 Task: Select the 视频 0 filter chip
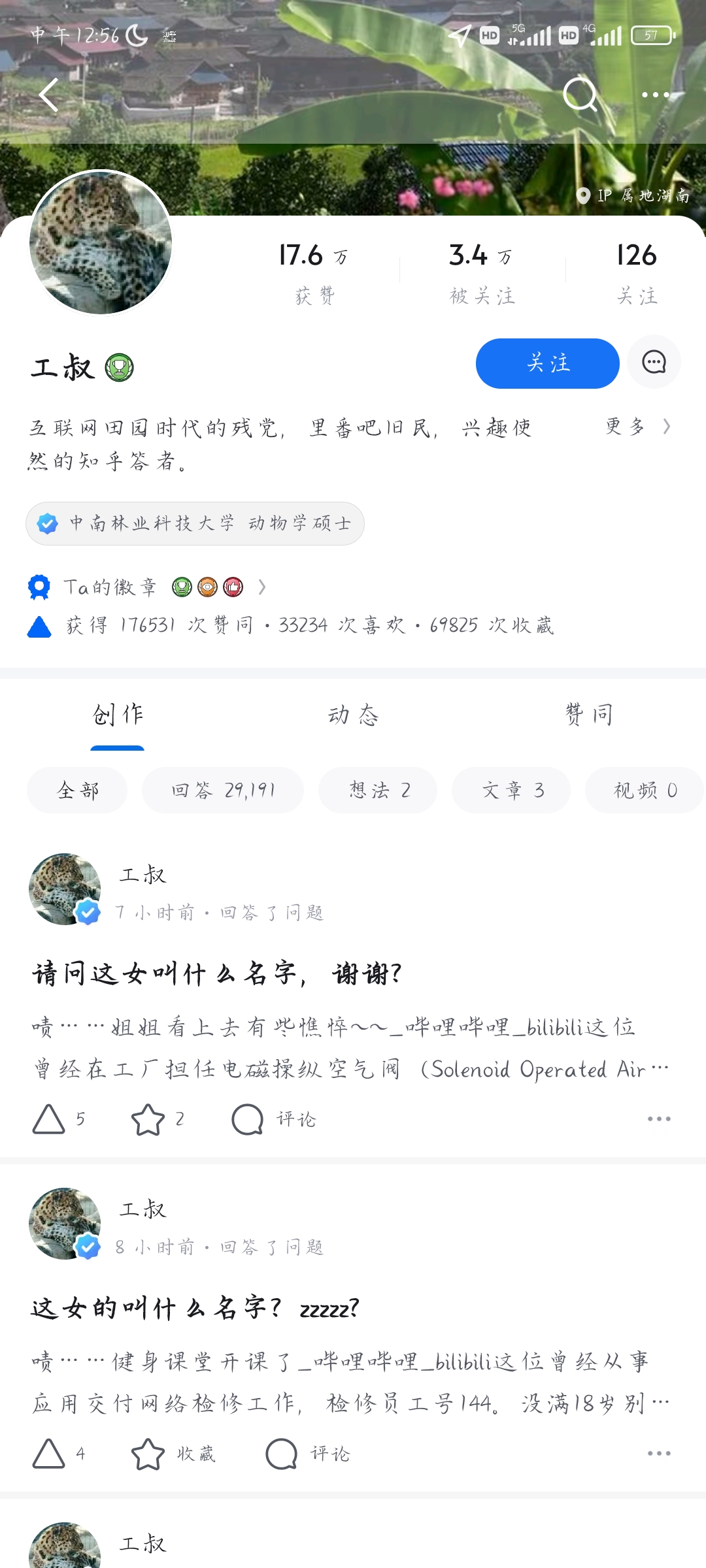click(x=644, y=791)
